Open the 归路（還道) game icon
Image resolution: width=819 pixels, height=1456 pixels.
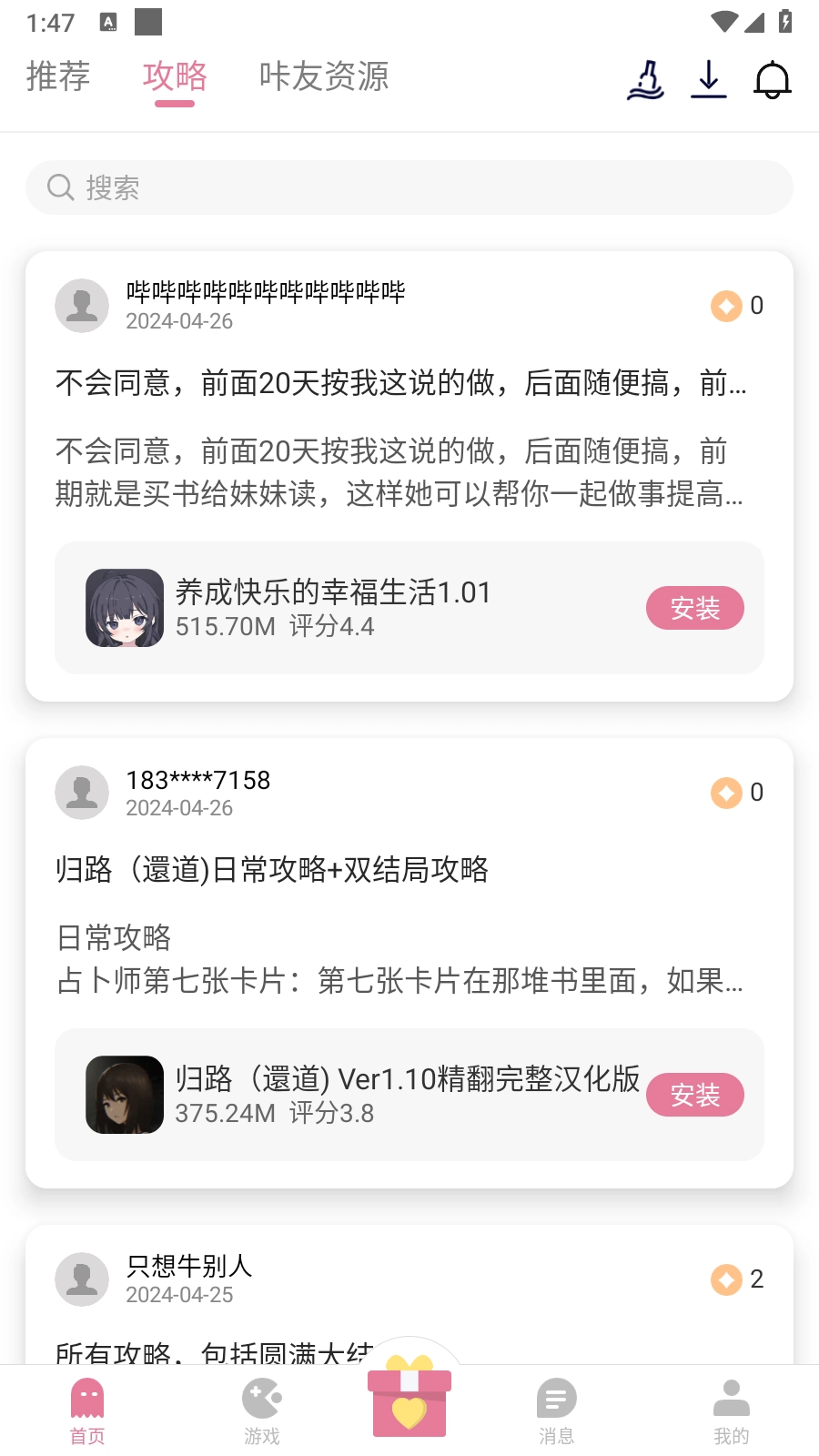(x=125, y=1095)
